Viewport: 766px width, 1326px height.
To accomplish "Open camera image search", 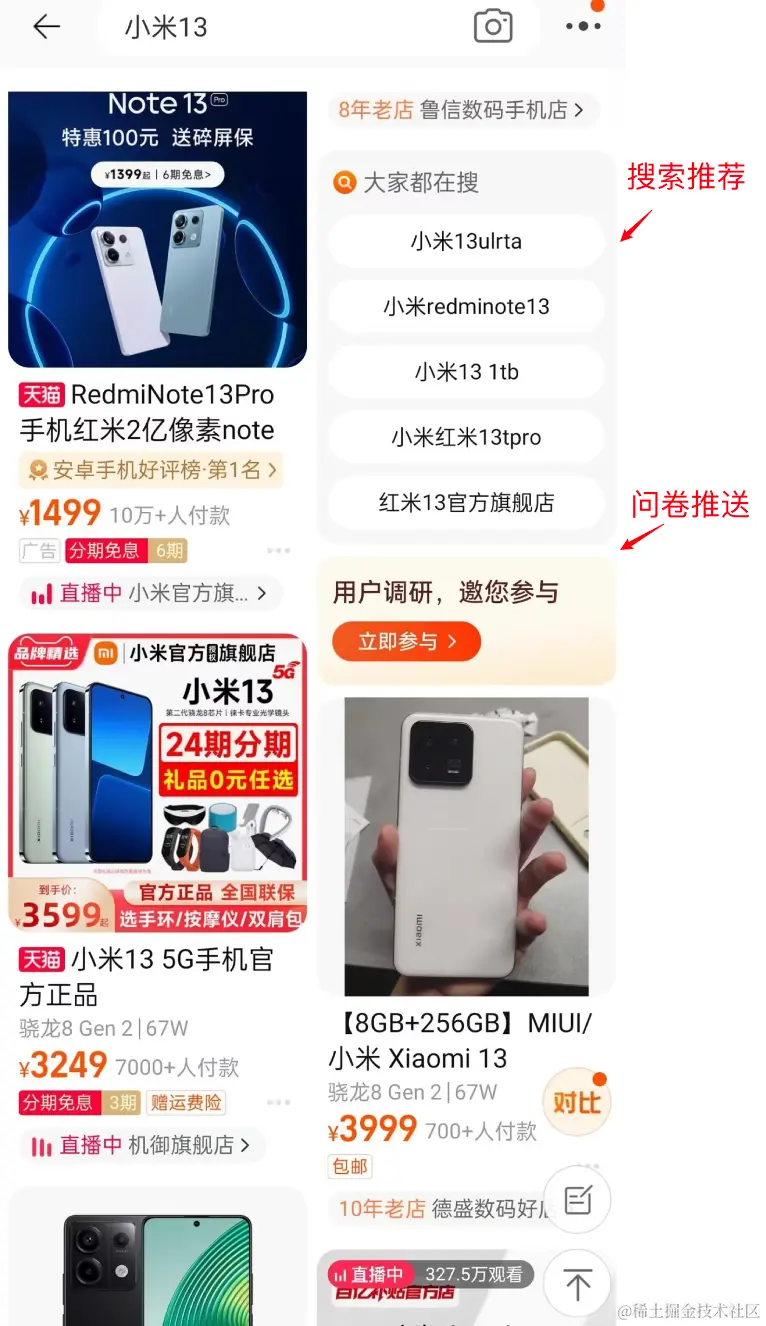I will (493, 27).
